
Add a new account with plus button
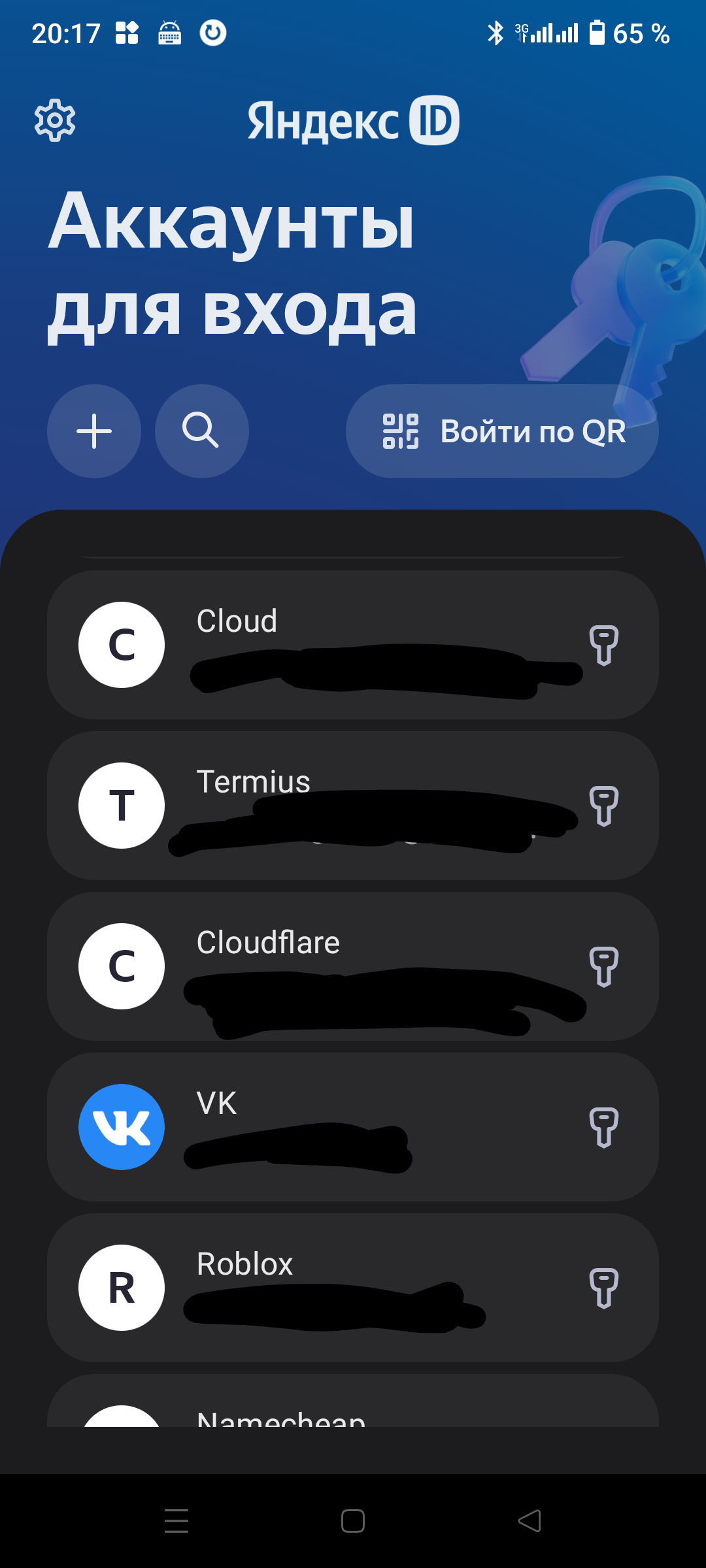[x=94, y=431]
